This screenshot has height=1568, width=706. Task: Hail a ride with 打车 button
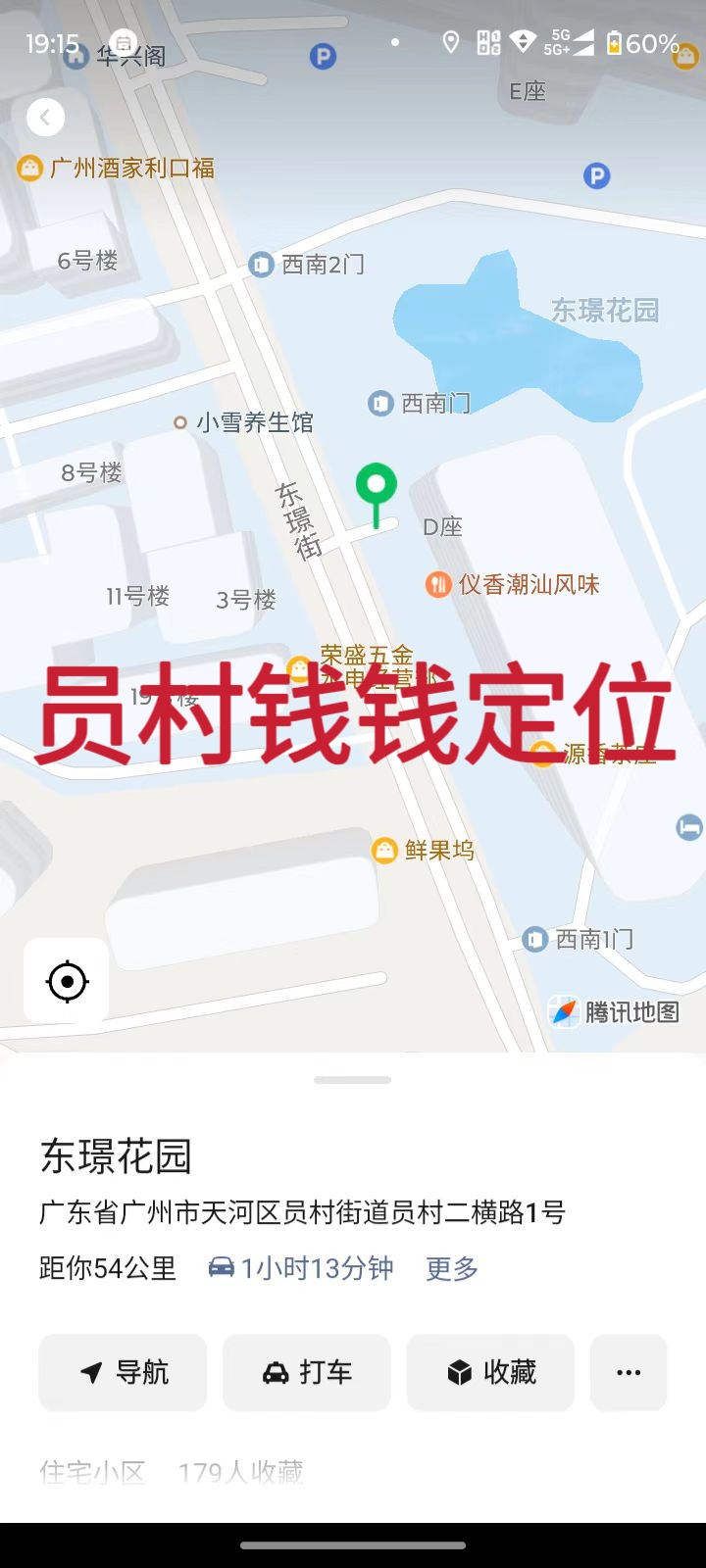click(x=307, y=1372)
